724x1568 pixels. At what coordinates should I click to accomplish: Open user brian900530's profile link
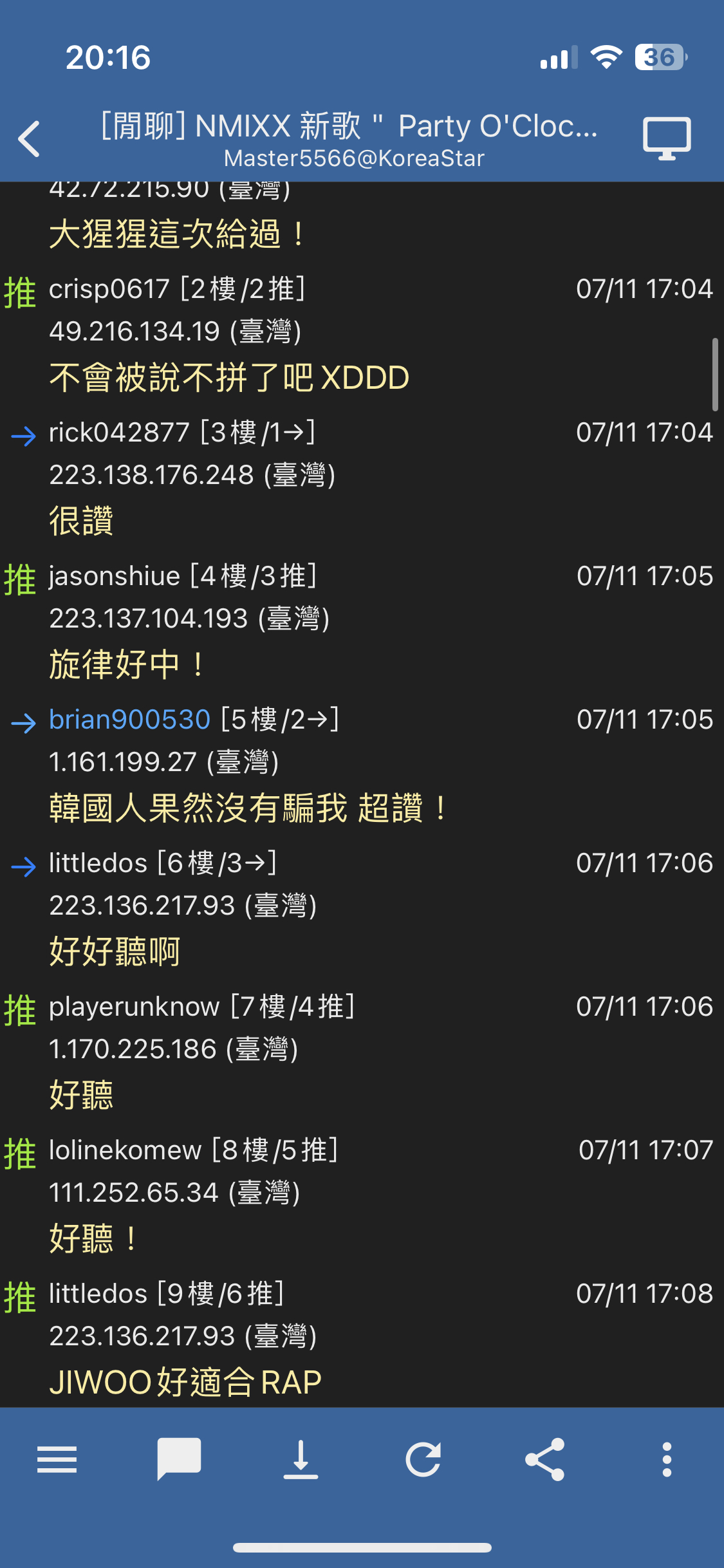130,720
